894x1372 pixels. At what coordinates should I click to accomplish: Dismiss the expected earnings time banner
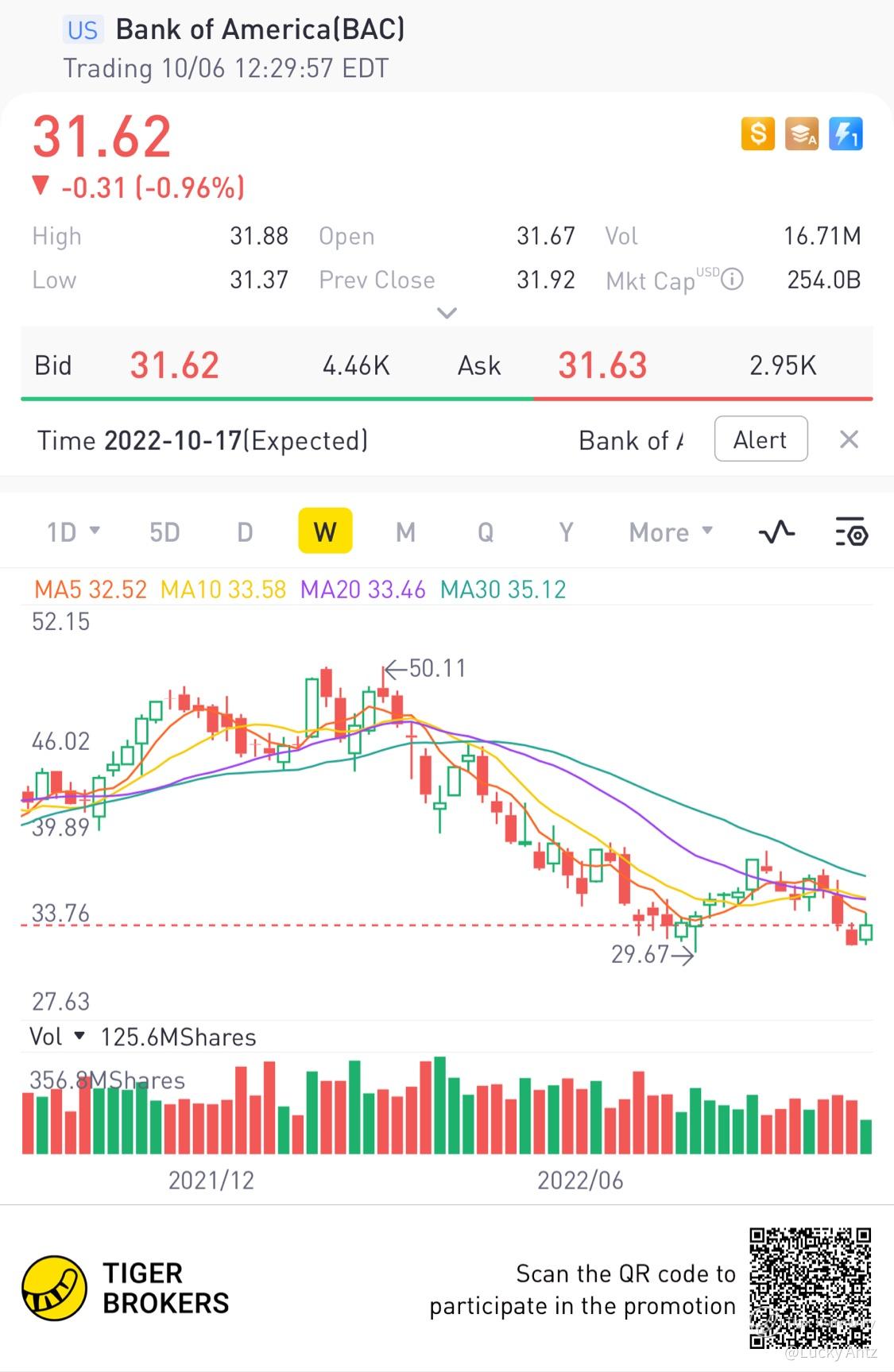pyautogui.click(x=849, y=439)
